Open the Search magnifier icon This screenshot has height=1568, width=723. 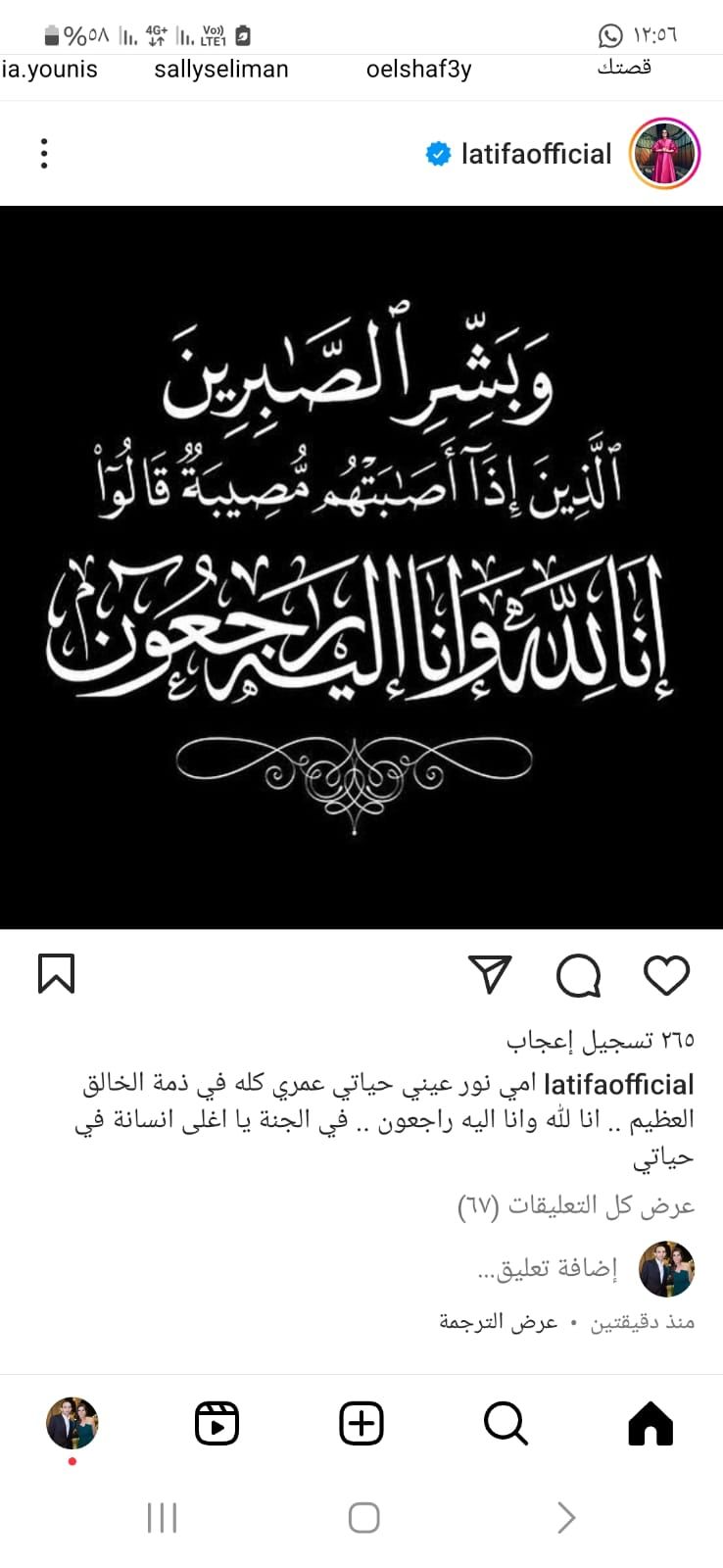pyautogui.click(x=505, y=1423)
